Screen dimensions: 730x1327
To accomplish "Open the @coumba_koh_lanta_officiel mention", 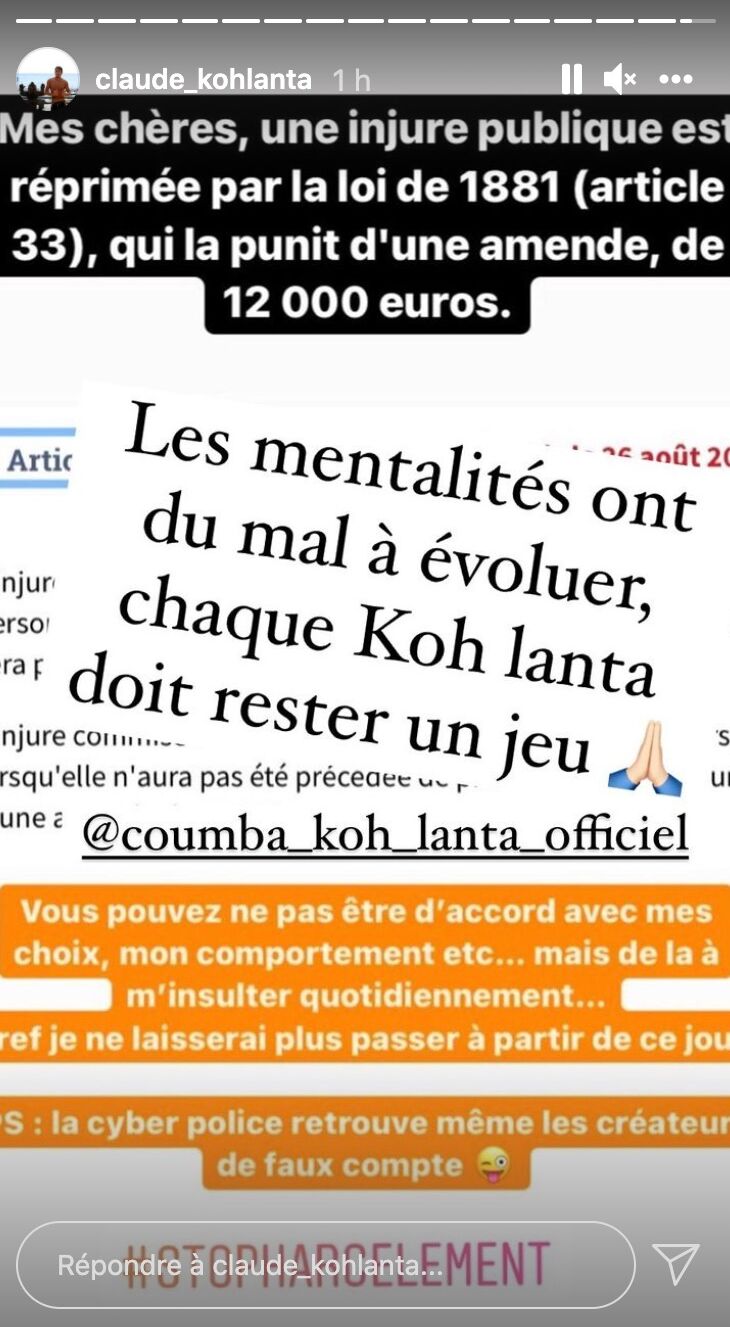I will coord(386,835).
